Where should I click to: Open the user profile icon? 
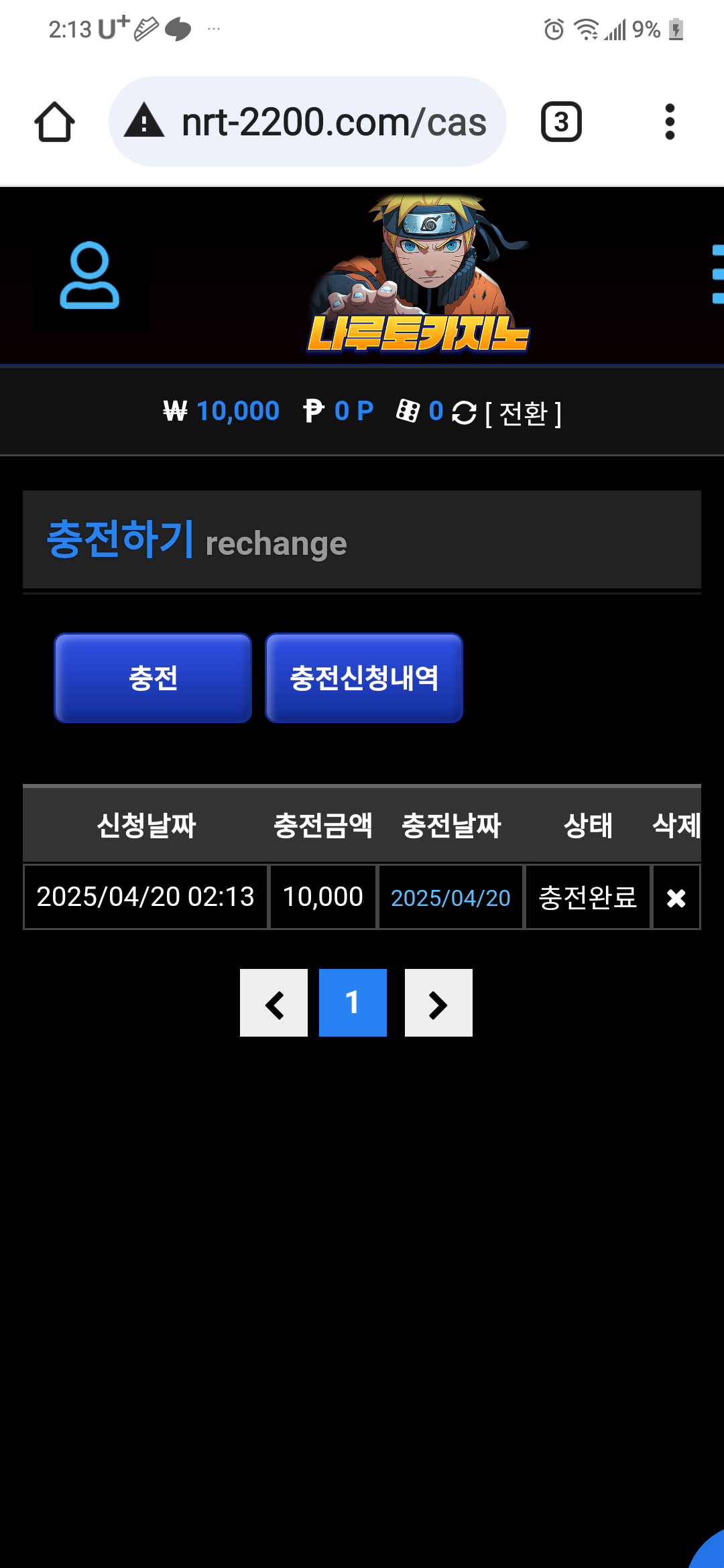pyautogui.click(x=90, y=275)
